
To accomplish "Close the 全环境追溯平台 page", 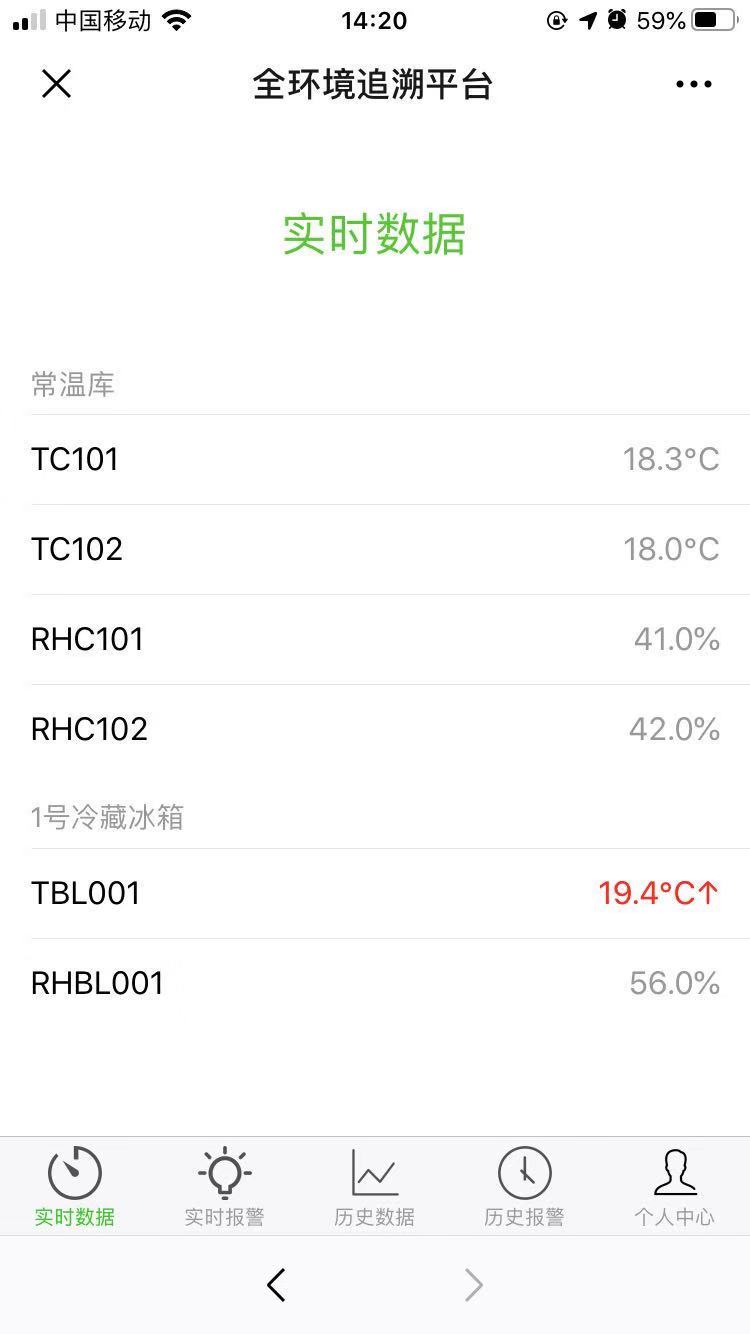I will pyautogui.click(x=57, y=84).
